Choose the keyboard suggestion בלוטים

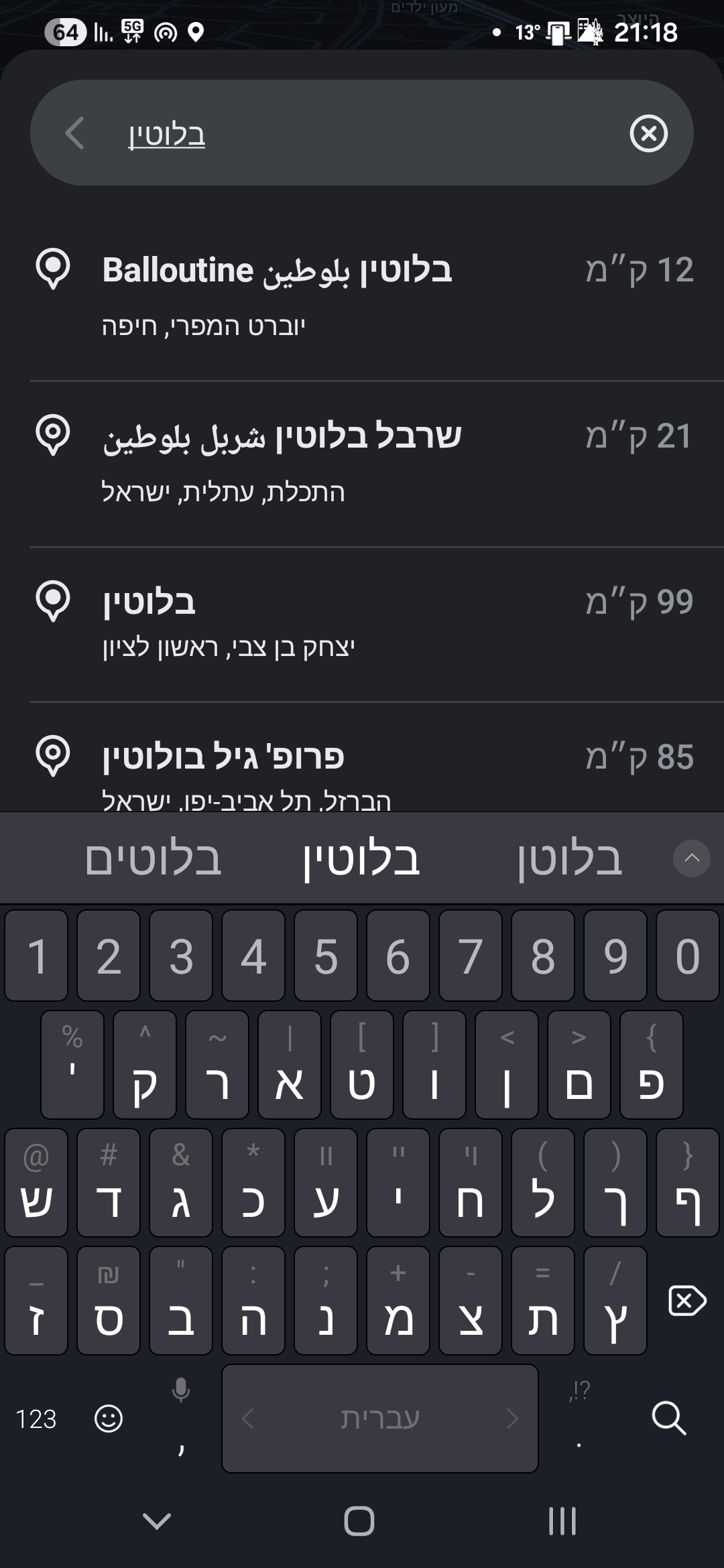tap(153, 859)
